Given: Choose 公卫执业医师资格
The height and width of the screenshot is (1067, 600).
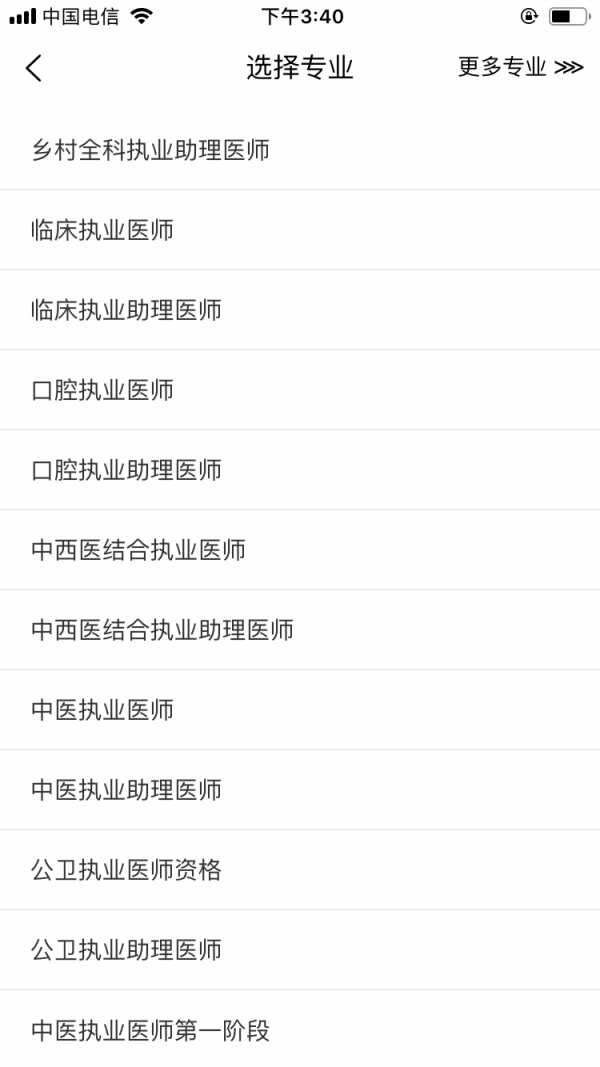Looking at the screenshot, I should coord(300,870).
